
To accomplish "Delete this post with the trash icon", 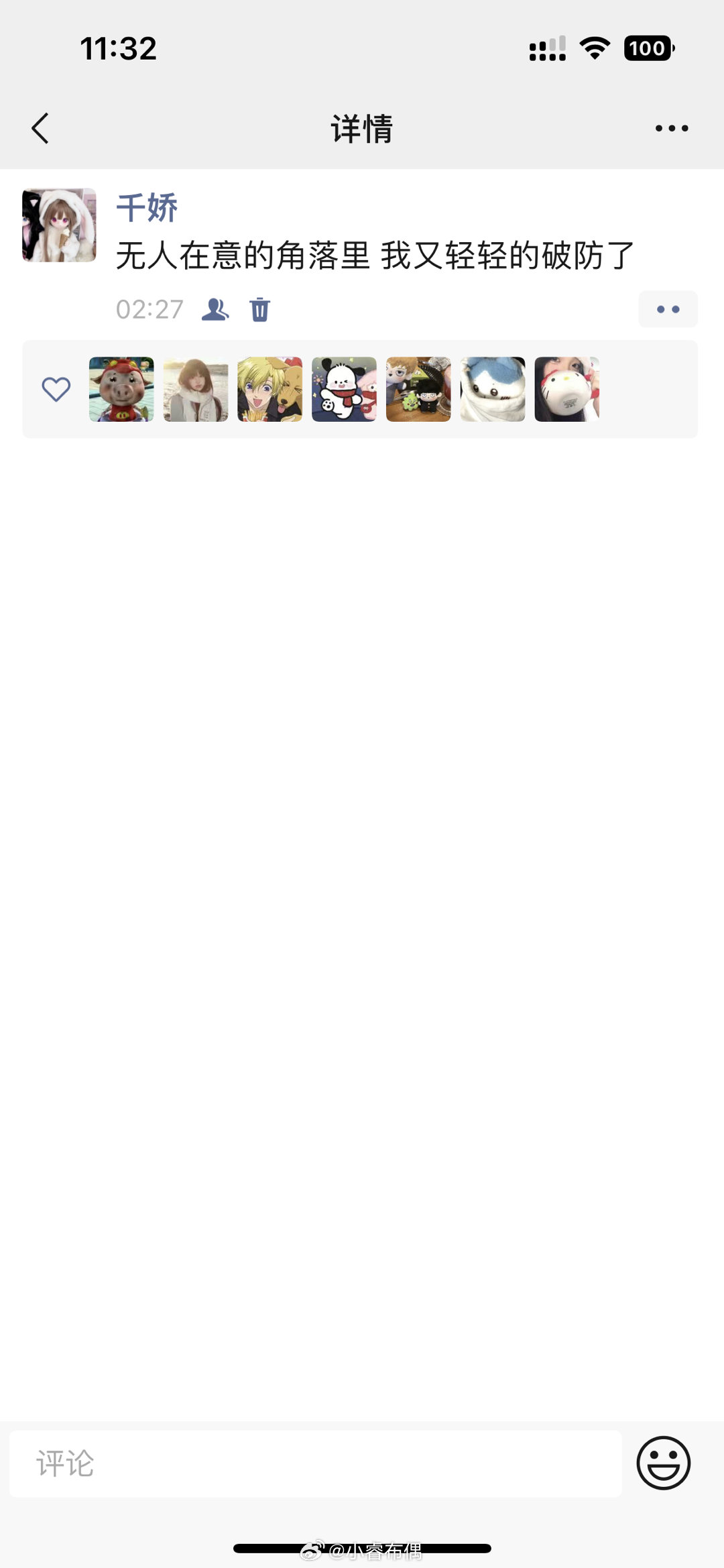I will pyautogui.click(x=259, y=310).
